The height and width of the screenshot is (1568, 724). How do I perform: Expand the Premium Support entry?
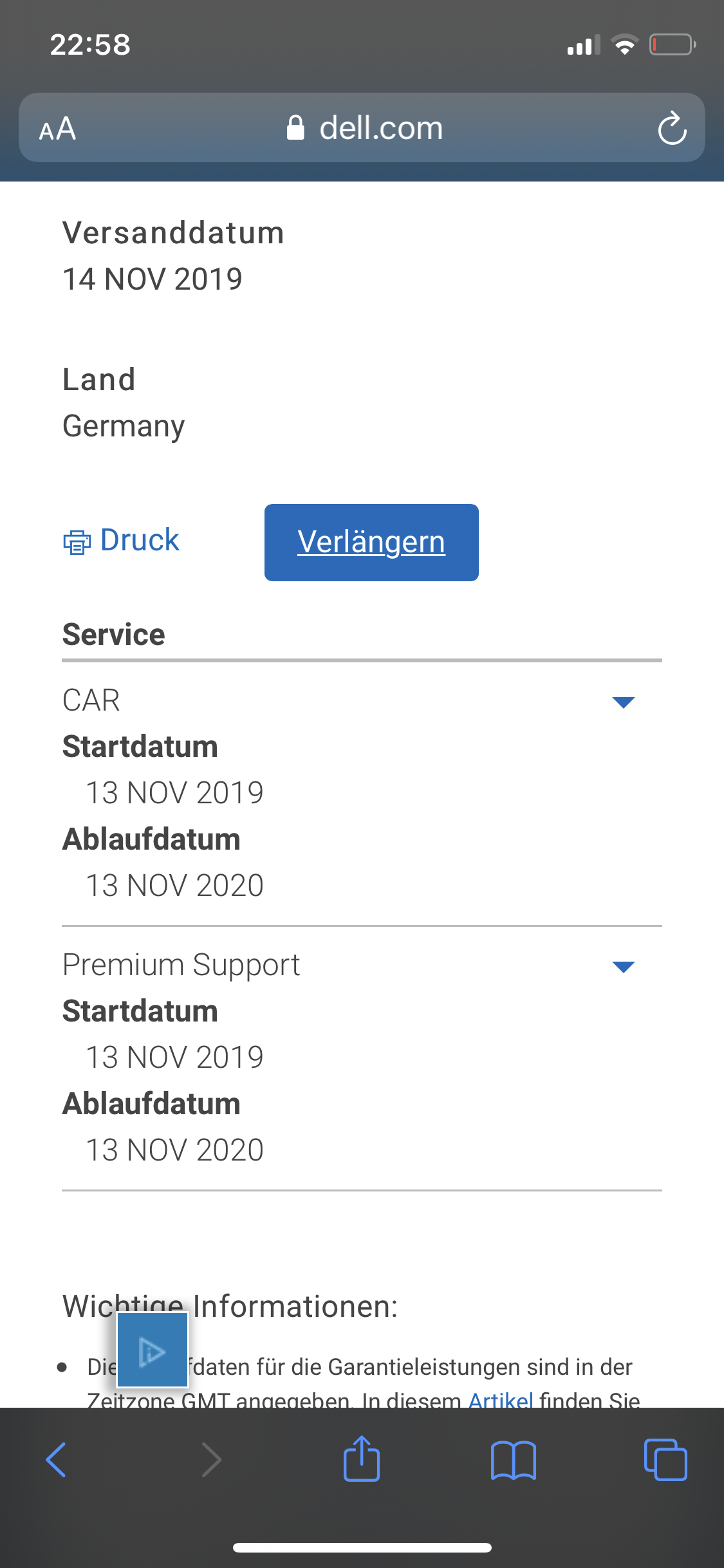(623, 966)
